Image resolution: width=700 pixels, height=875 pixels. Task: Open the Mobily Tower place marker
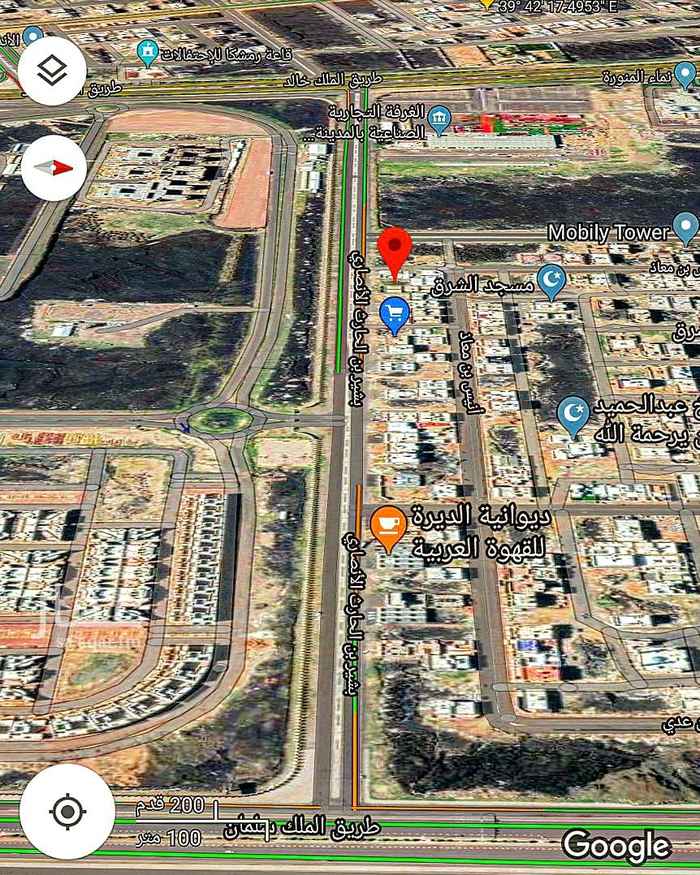(685, 229)
